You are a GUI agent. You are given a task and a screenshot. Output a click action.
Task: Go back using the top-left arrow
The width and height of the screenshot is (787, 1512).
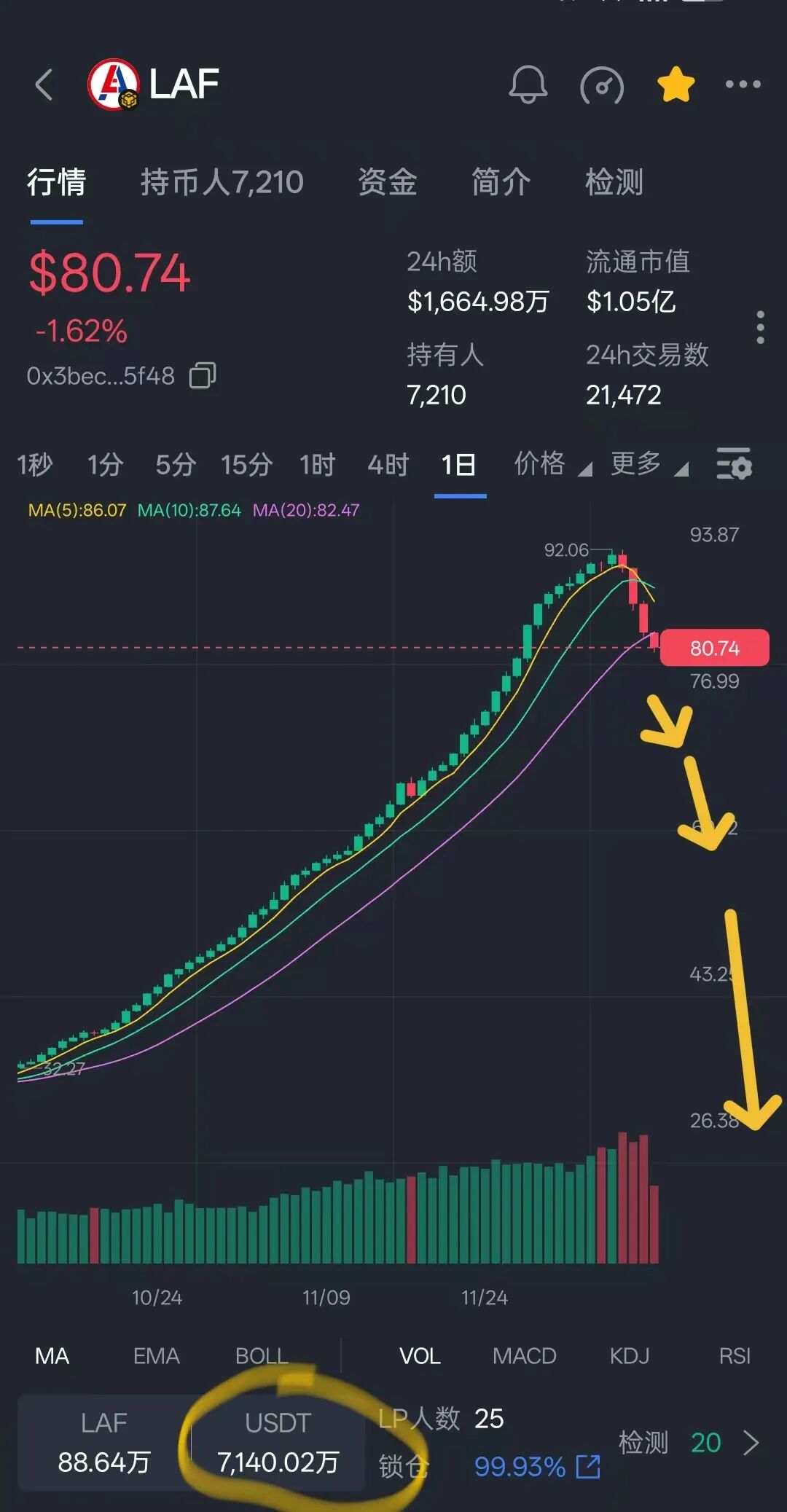tap(44, 85)
